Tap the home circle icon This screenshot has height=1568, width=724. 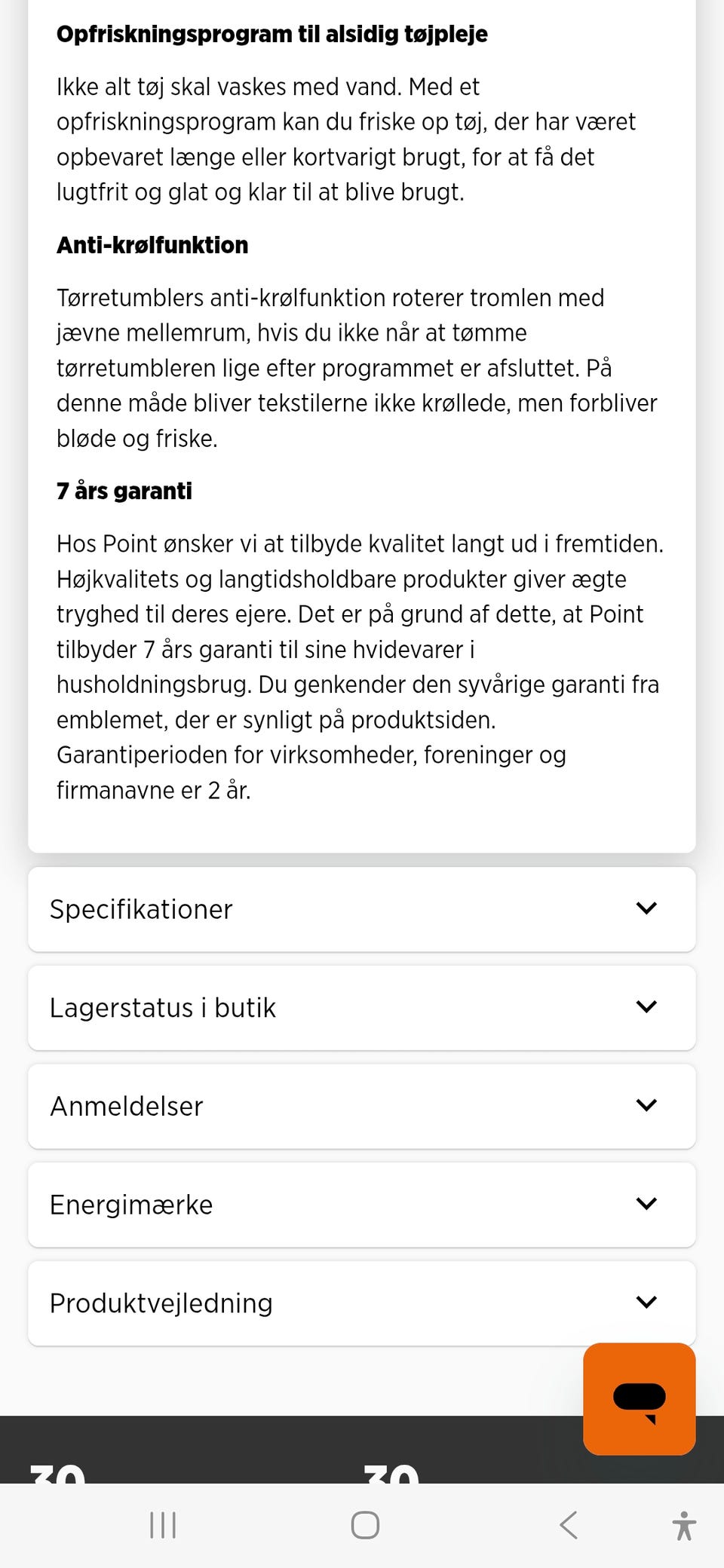pos(364,1526)
